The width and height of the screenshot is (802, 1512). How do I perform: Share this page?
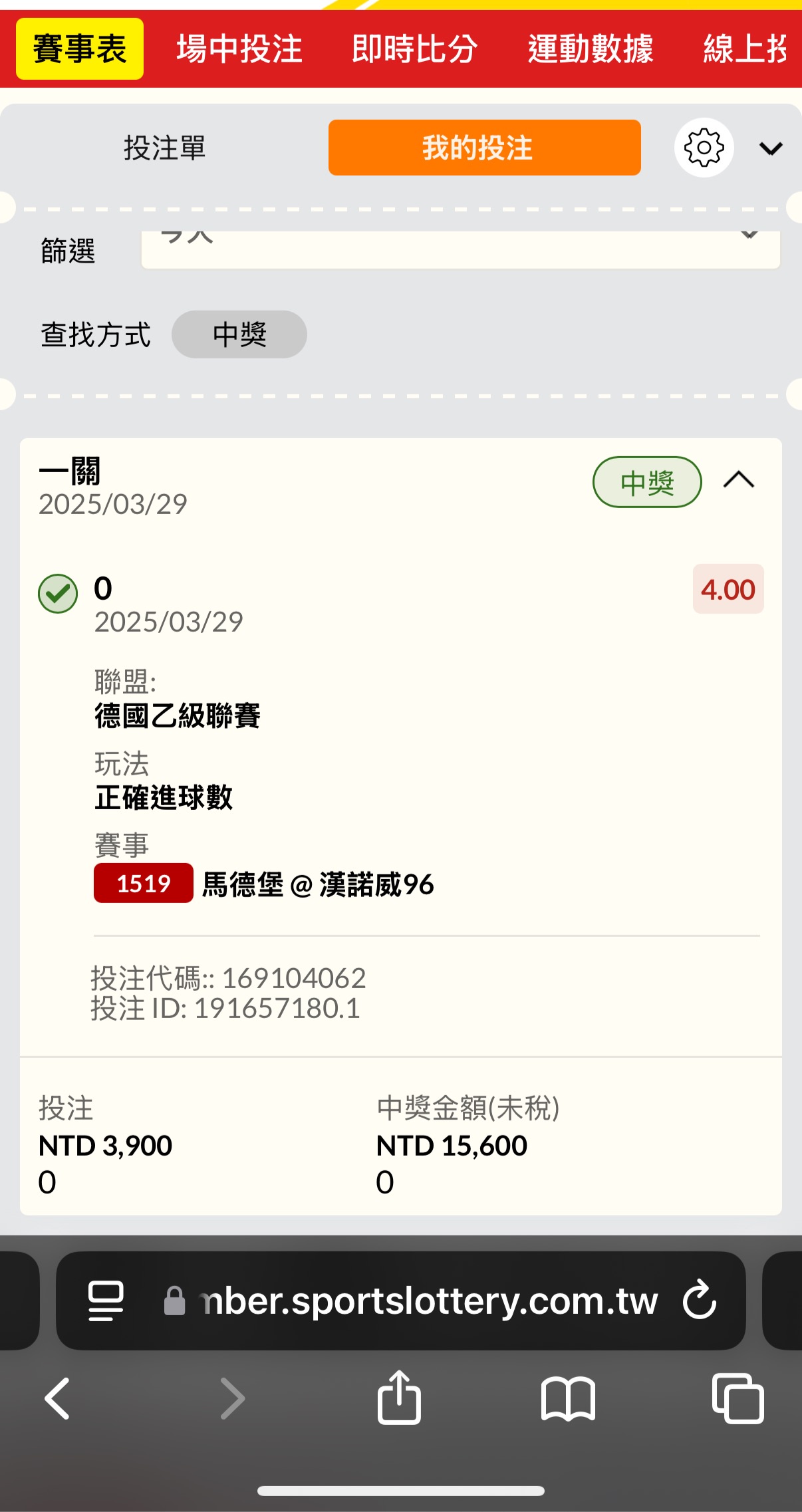tap(399, 1396)
